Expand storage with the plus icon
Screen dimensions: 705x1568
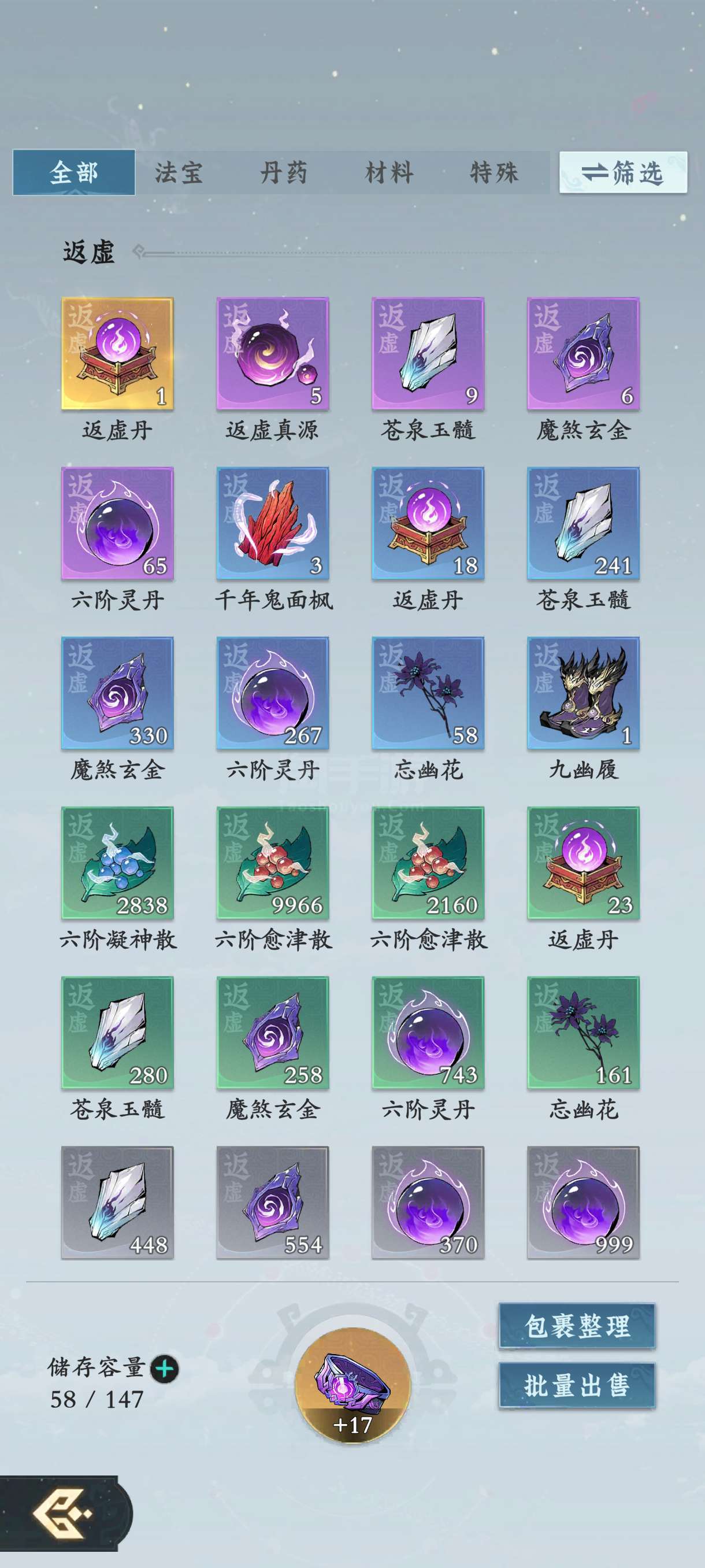tap(165, 1369)
